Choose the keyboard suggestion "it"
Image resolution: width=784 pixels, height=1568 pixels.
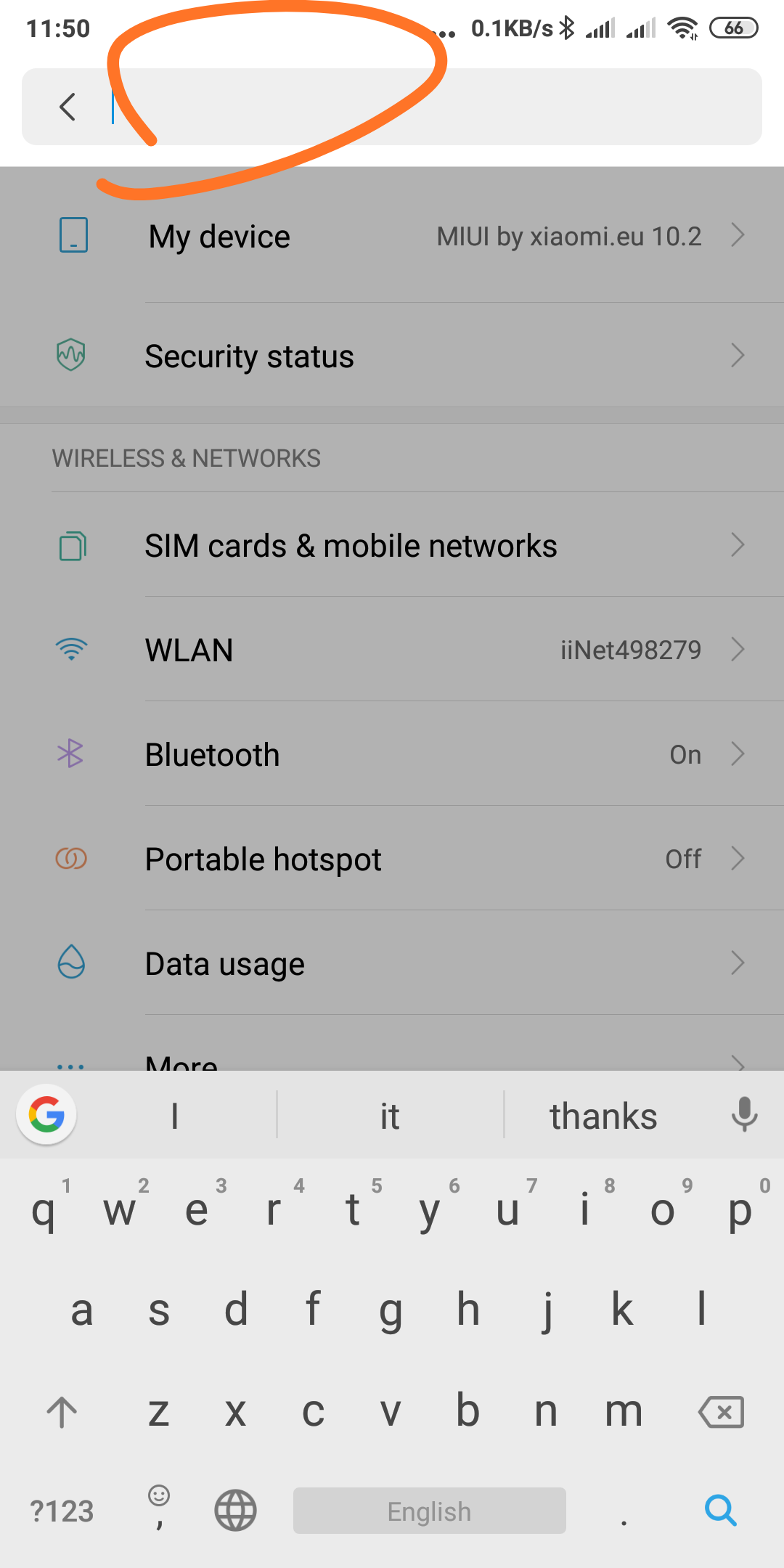390,1116
